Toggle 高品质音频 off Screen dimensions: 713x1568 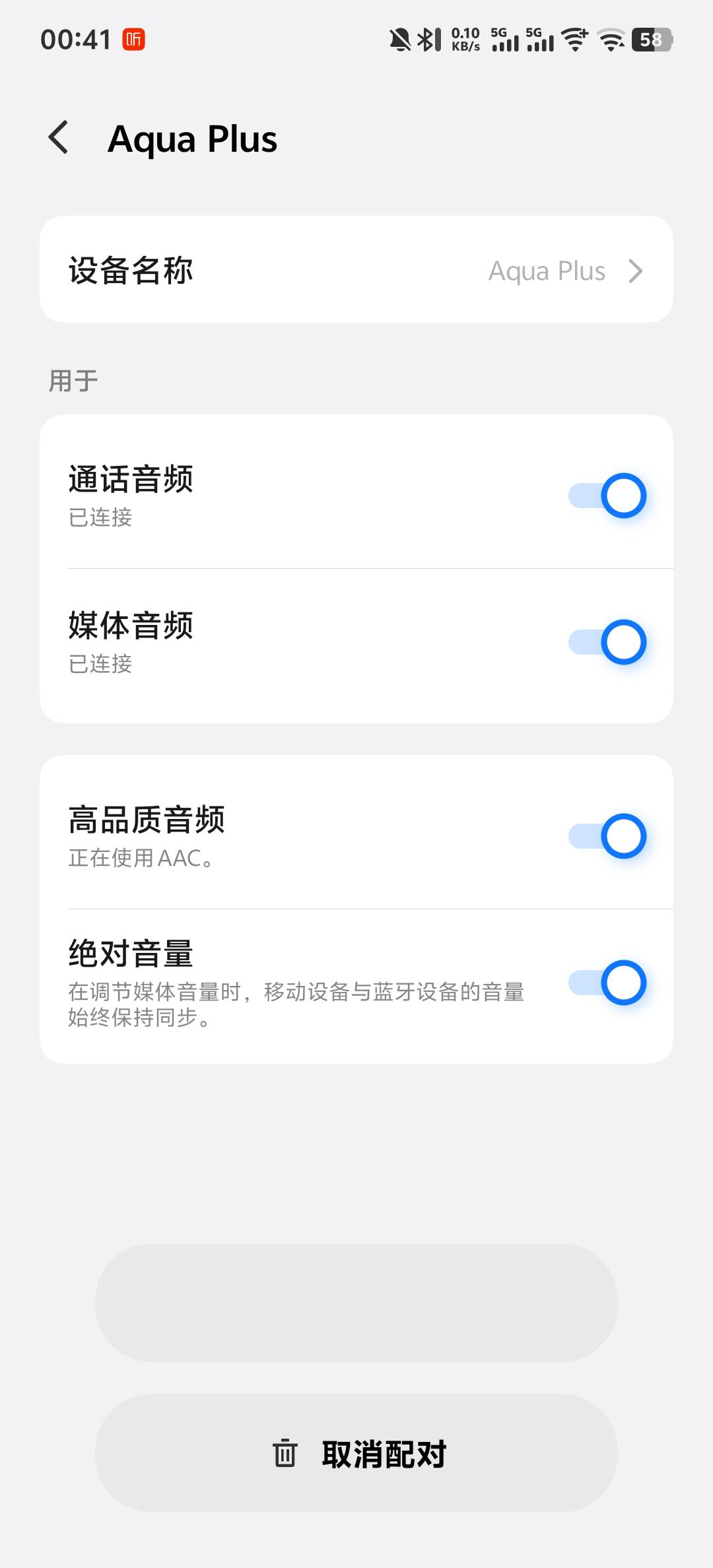[x=607, y=836]
